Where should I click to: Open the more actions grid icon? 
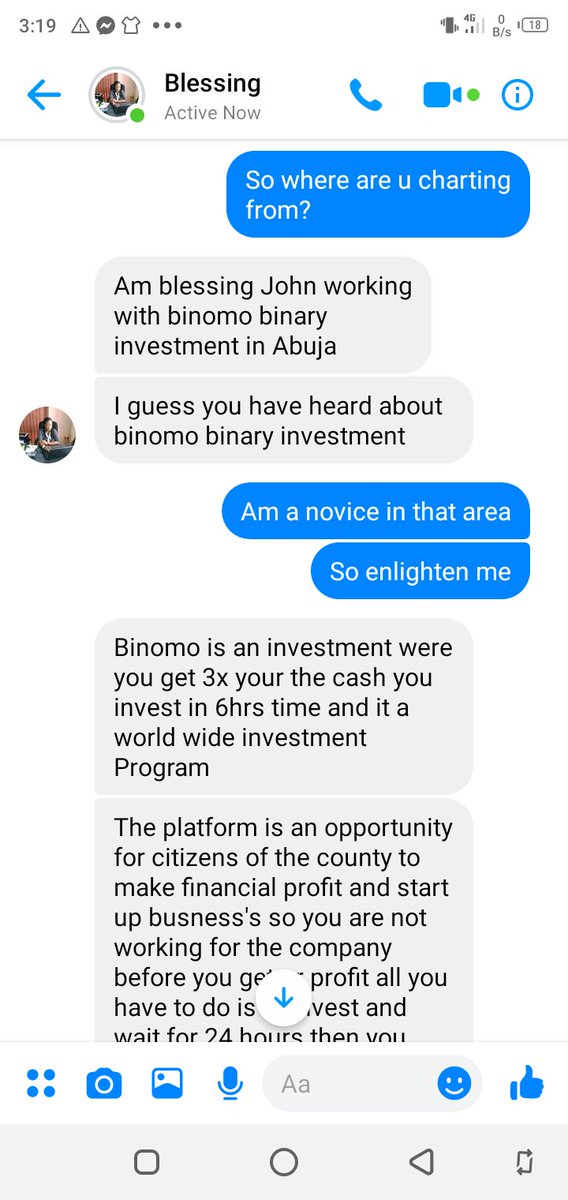(41, 1083)
